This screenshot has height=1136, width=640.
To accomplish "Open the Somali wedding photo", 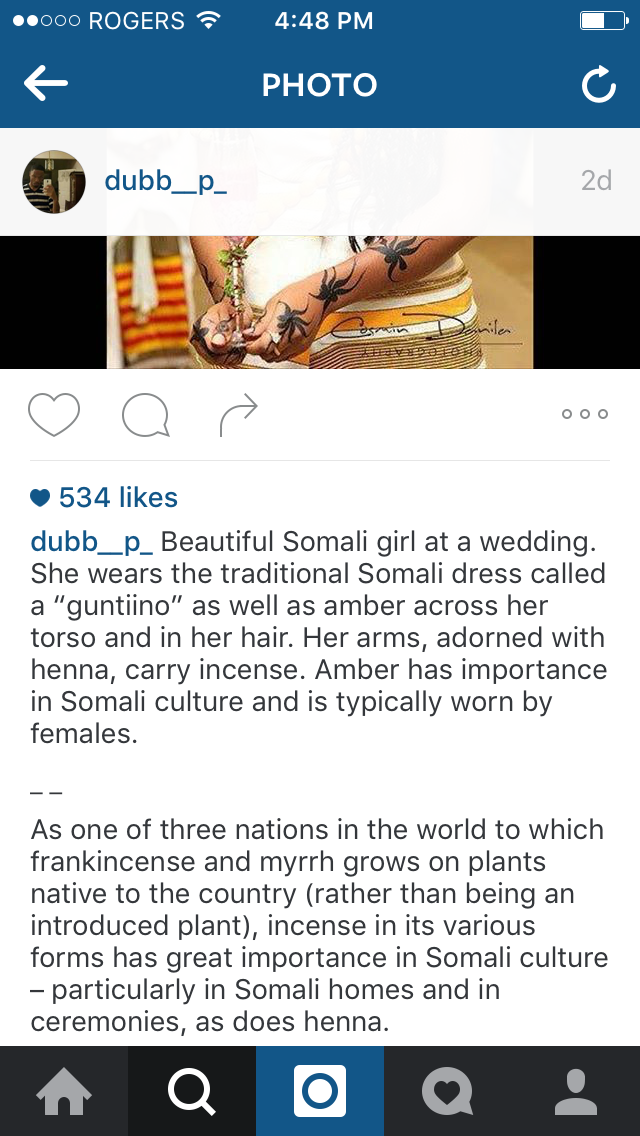I will pyautogui.click(x=320, y=302).
